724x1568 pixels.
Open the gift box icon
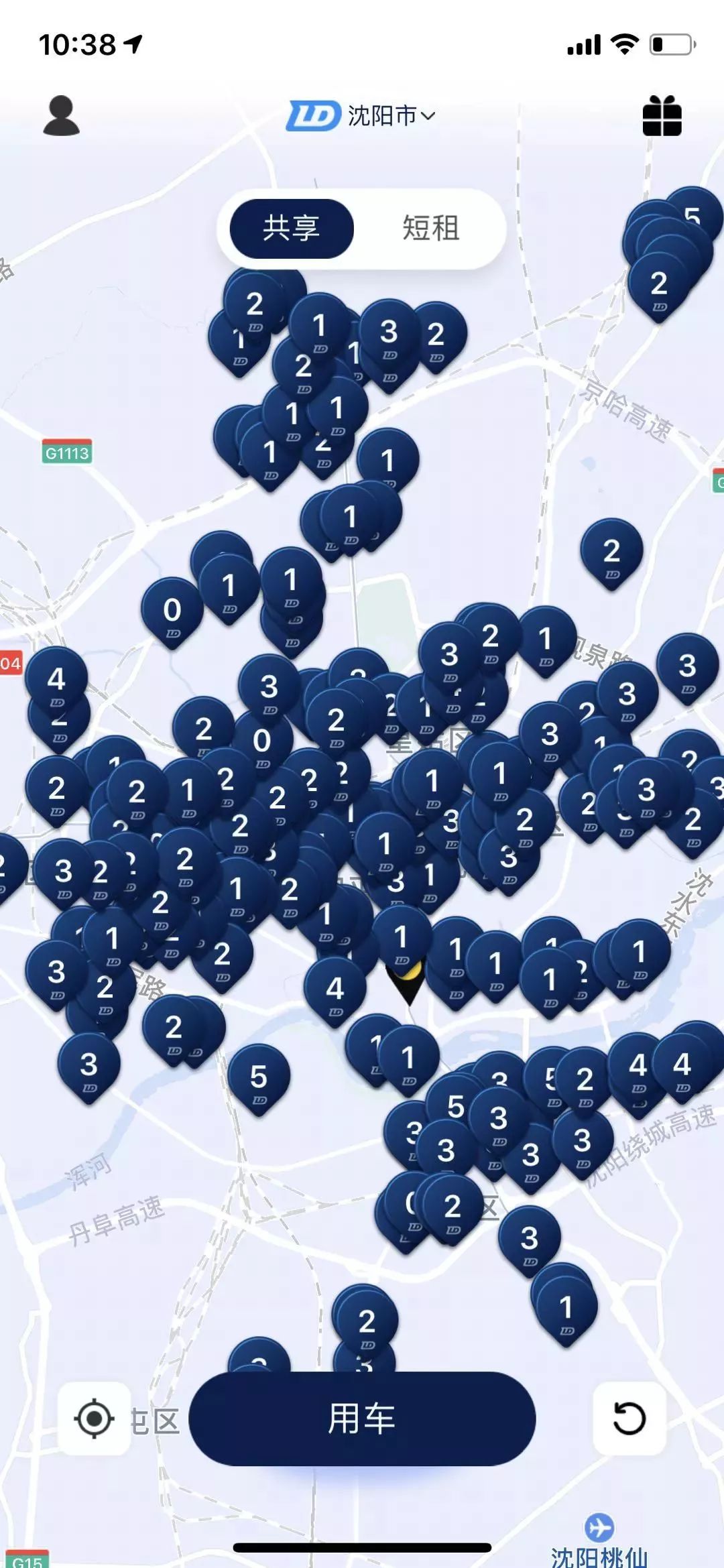pyautogui.click(x=662, y=116)
